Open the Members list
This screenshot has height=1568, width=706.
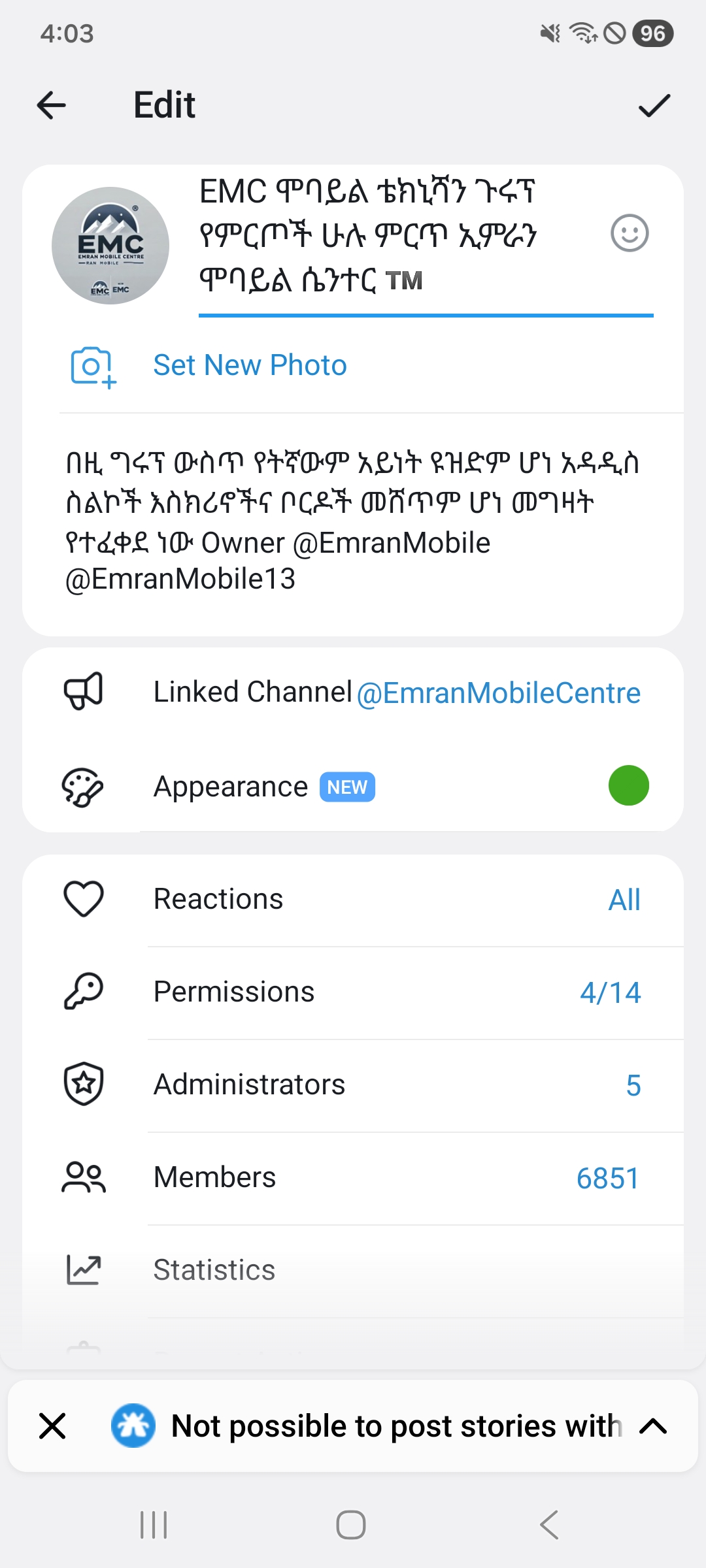tap(353, 1178)
